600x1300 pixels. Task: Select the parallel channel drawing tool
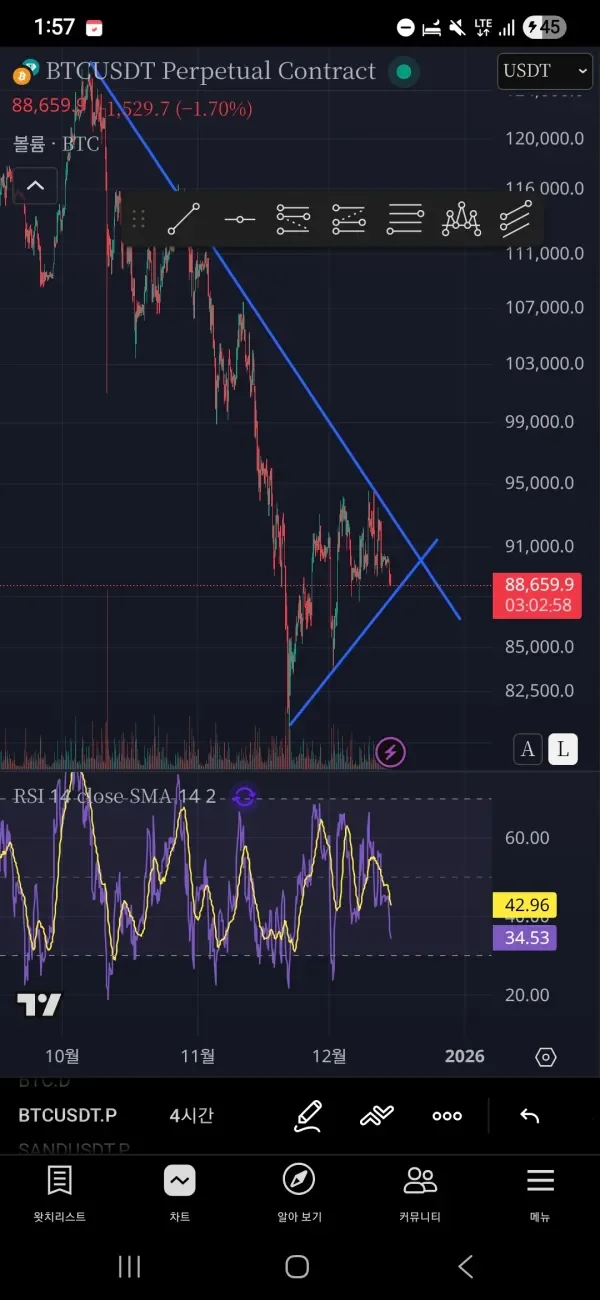pyautogui.click(x=516, y=218)
